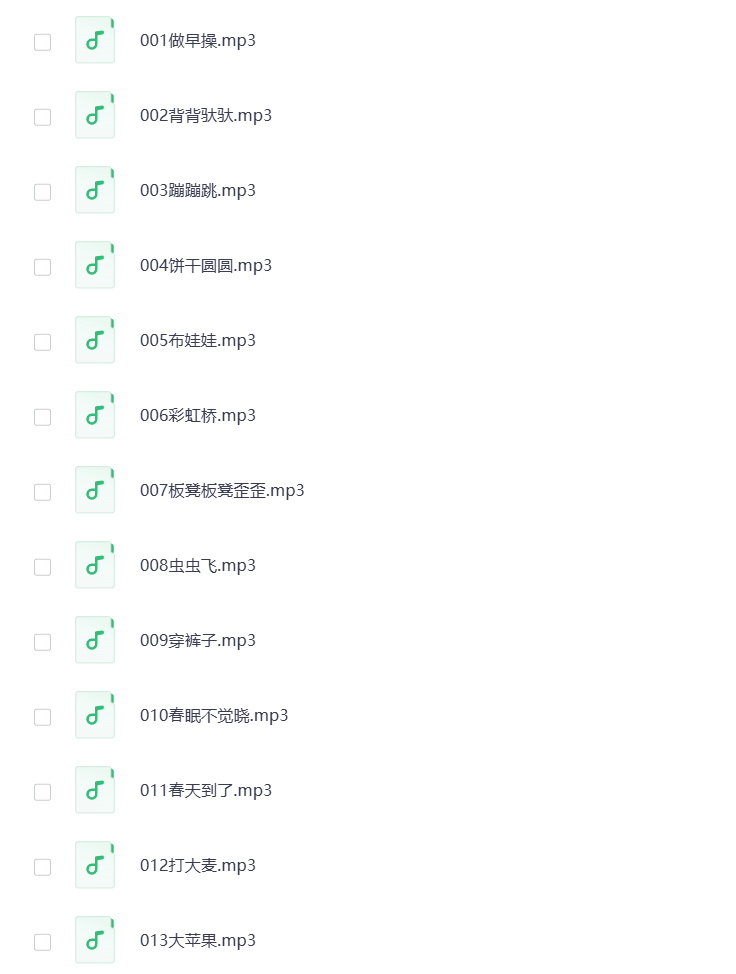Screen dimensions: 736x974
Task: Click the music icon beside 009穿裤子.mp3
Action: (x=95, y=640)
